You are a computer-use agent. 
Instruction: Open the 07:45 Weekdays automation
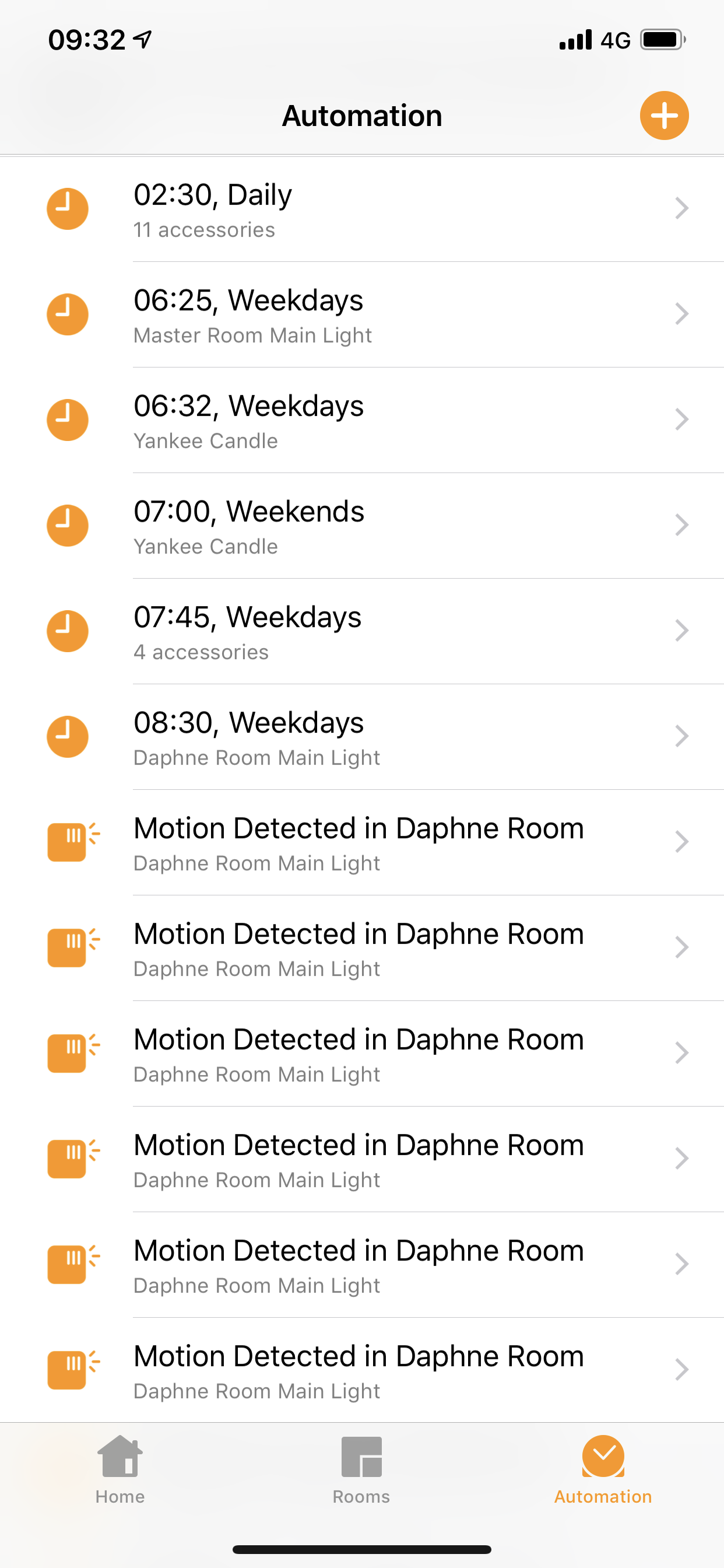pyautogui.click(x=362, y=631)
